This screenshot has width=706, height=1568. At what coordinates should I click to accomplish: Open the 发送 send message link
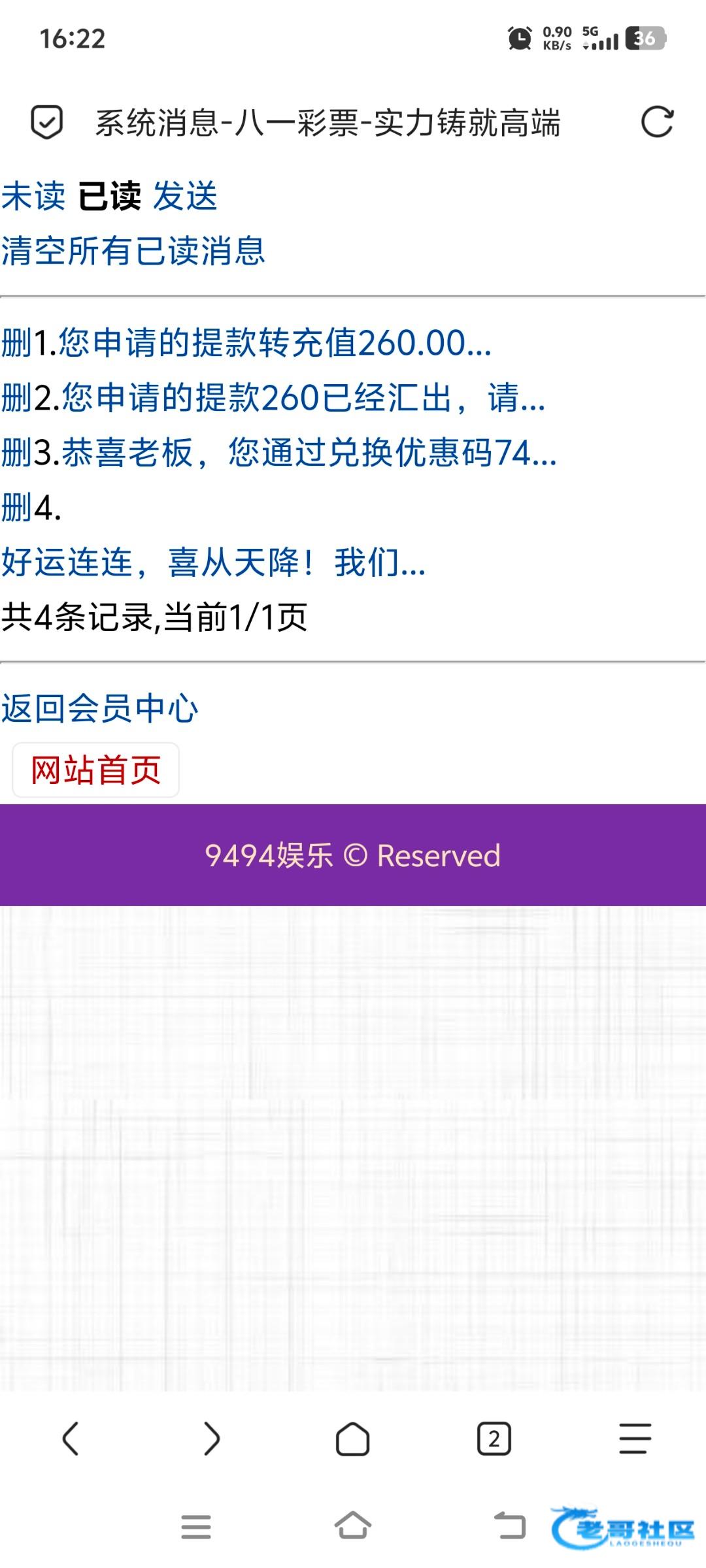point(185,196)
